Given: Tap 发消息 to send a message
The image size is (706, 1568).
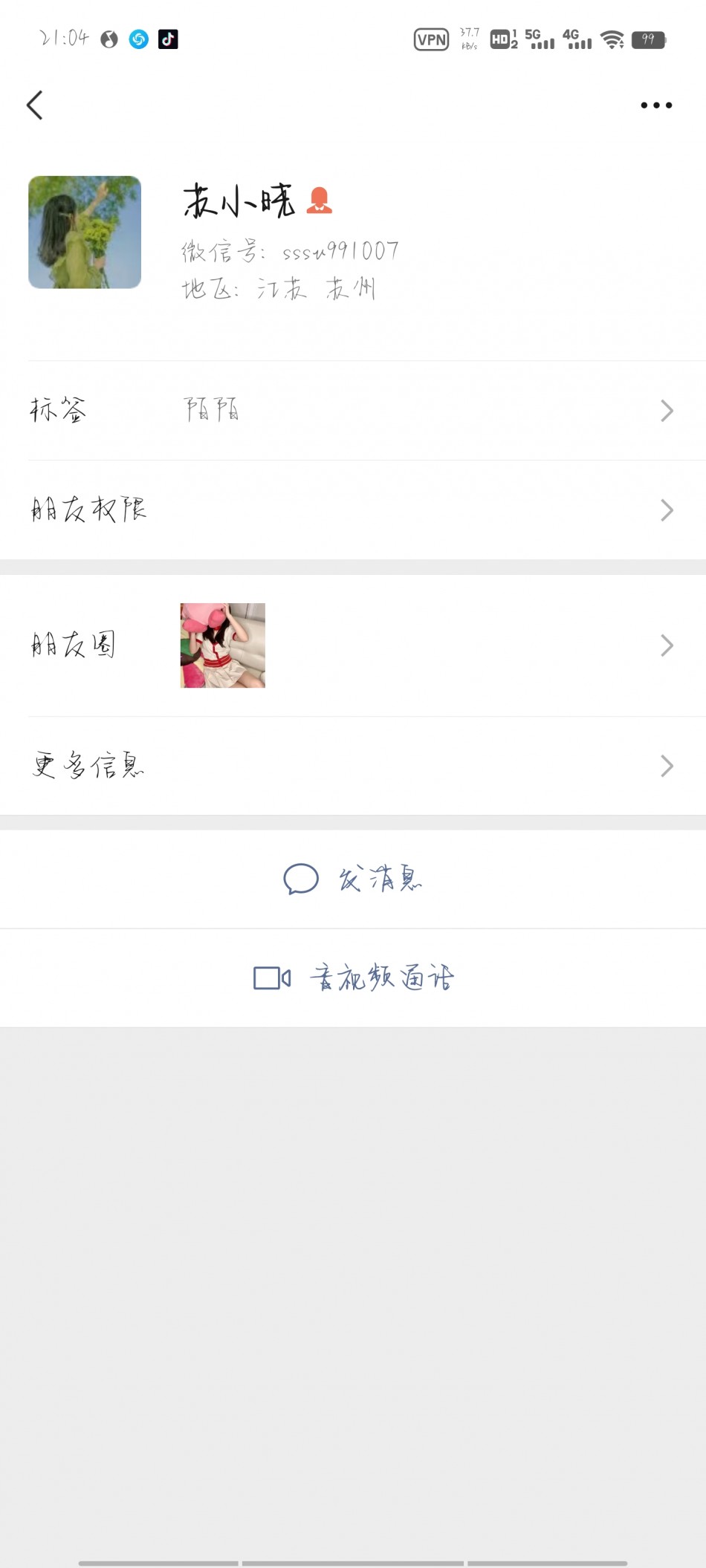Looking at the screenshot, I should (353, 879).
